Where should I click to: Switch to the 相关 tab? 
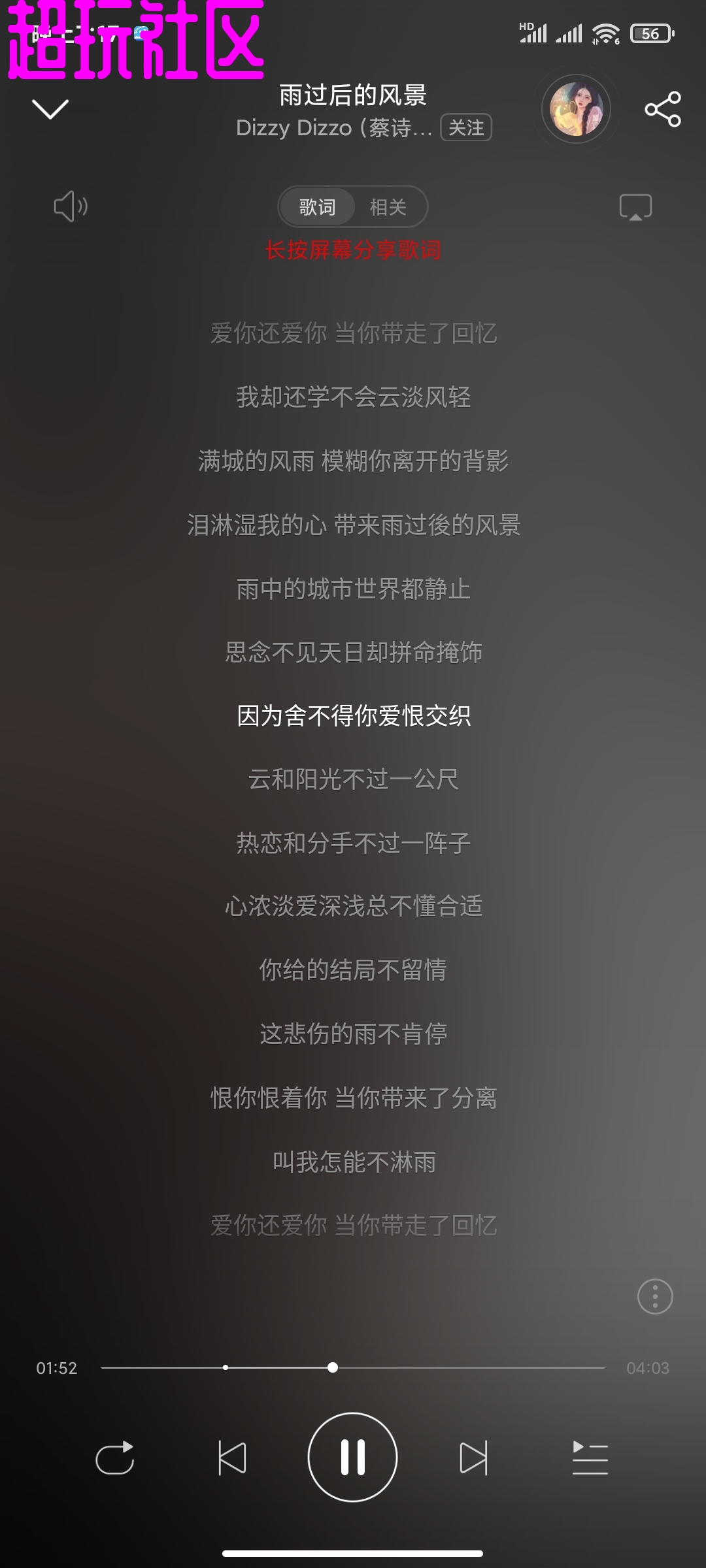(x=388, y=207)
